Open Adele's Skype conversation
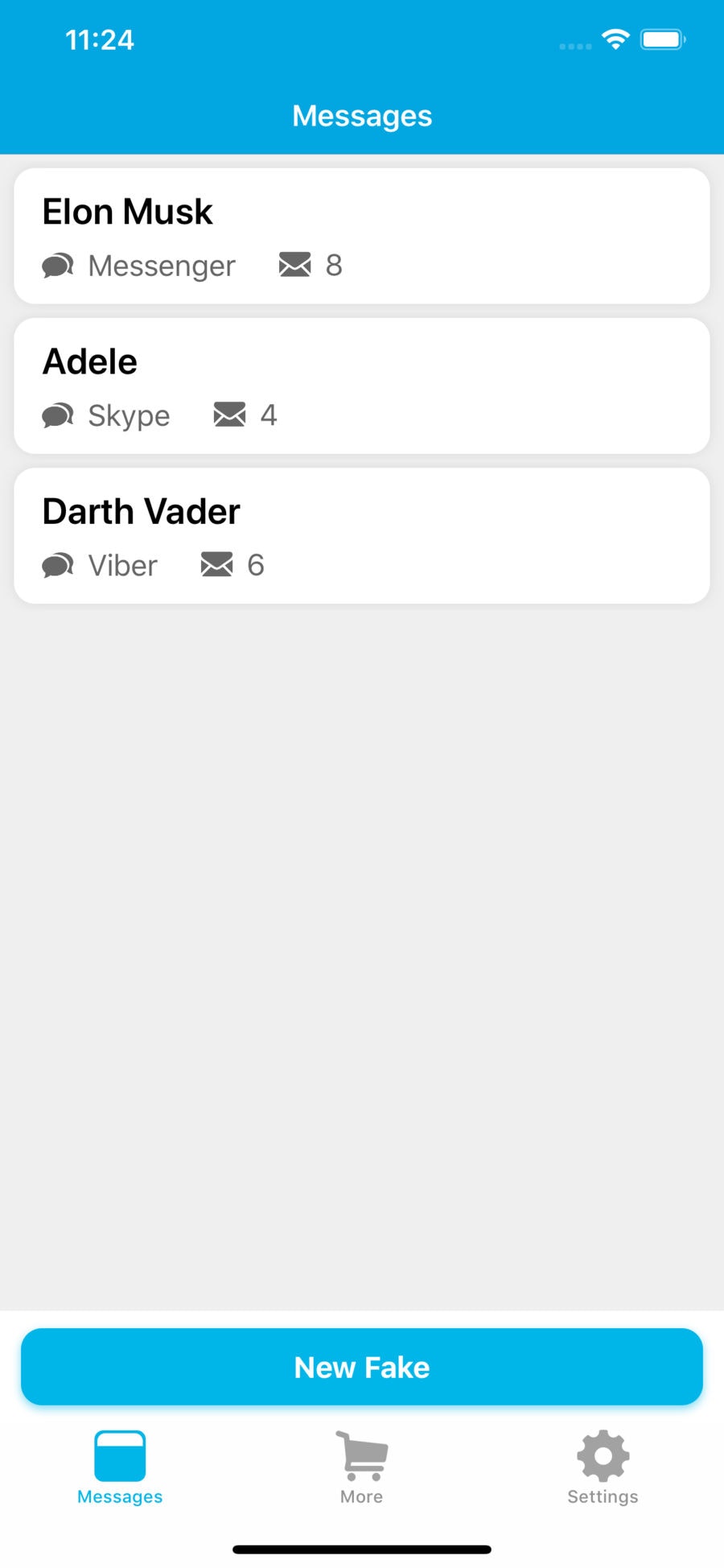This screenshot has width=724, height=1568. [x=362, y=386]
